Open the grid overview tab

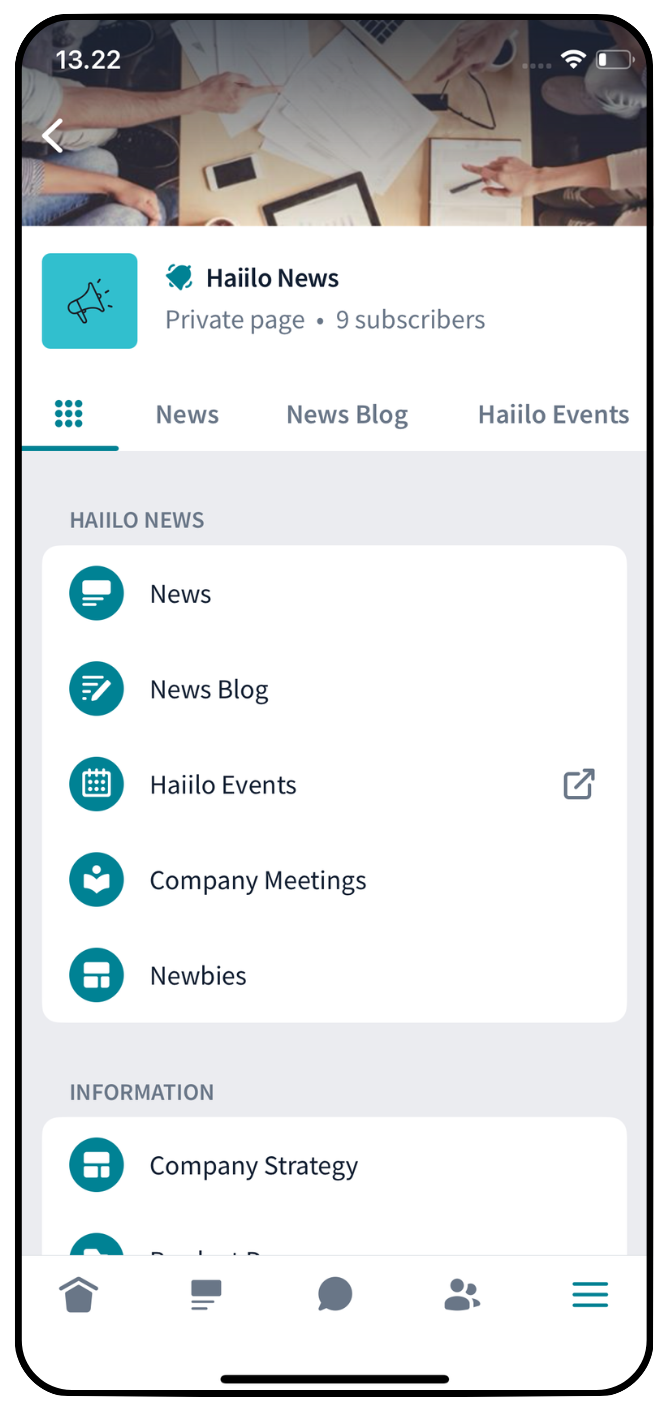[x=69, y=414]
